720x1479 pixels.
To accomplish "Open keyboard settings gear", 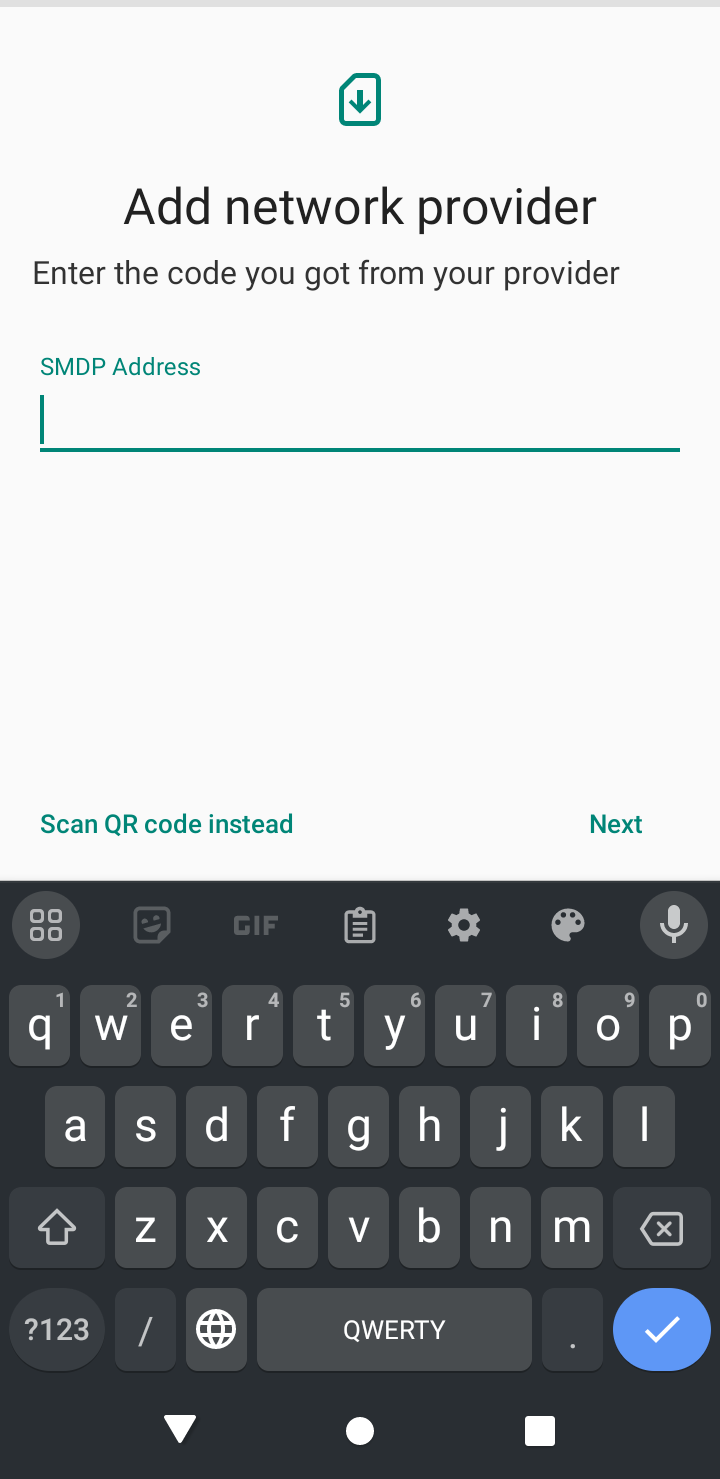I will (464, 925).
